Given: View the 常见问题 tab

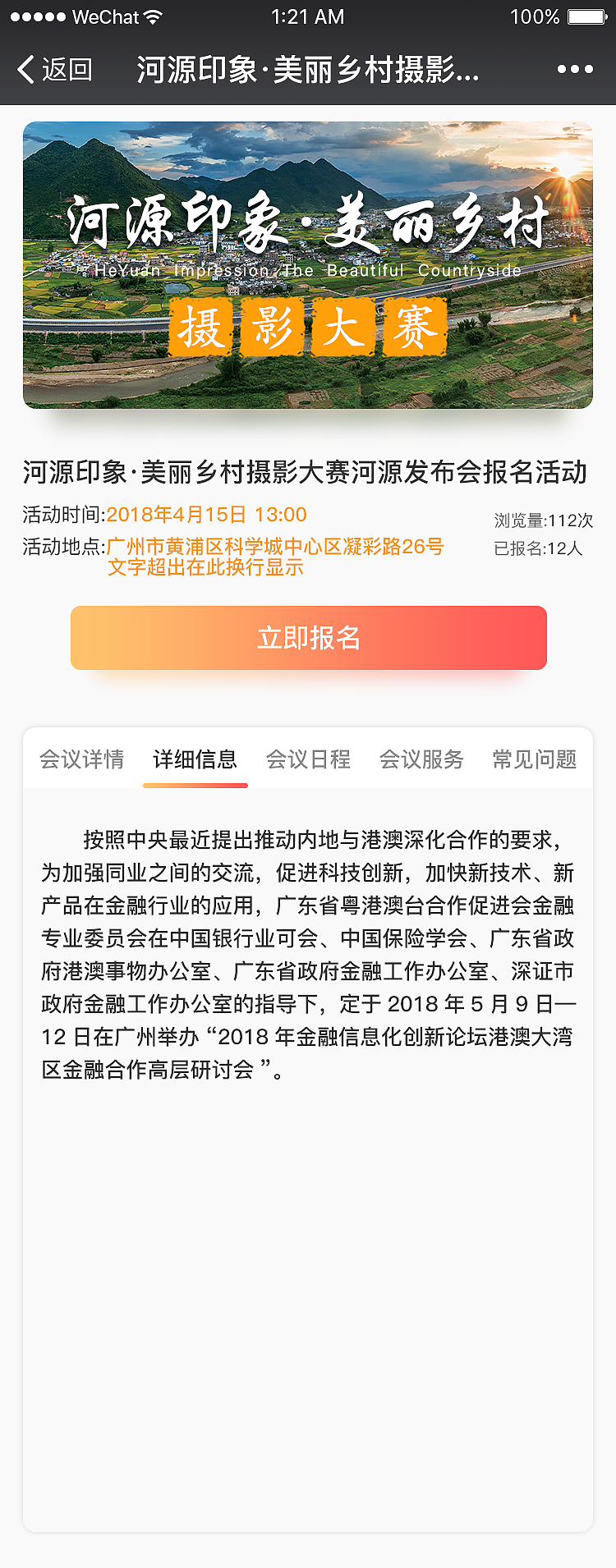Looking at the screenshot, I should coord(535,759).
